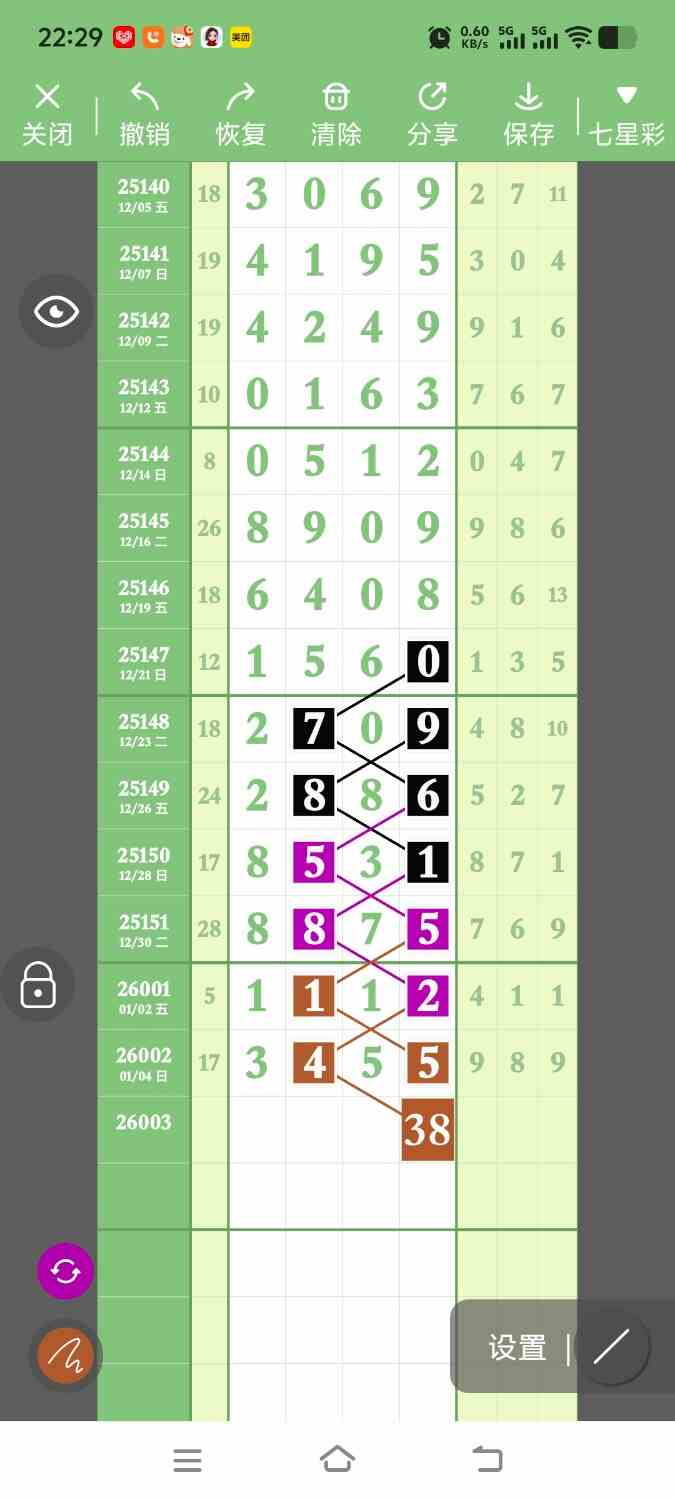Toggle the eye visibility button

click(57, 311)
